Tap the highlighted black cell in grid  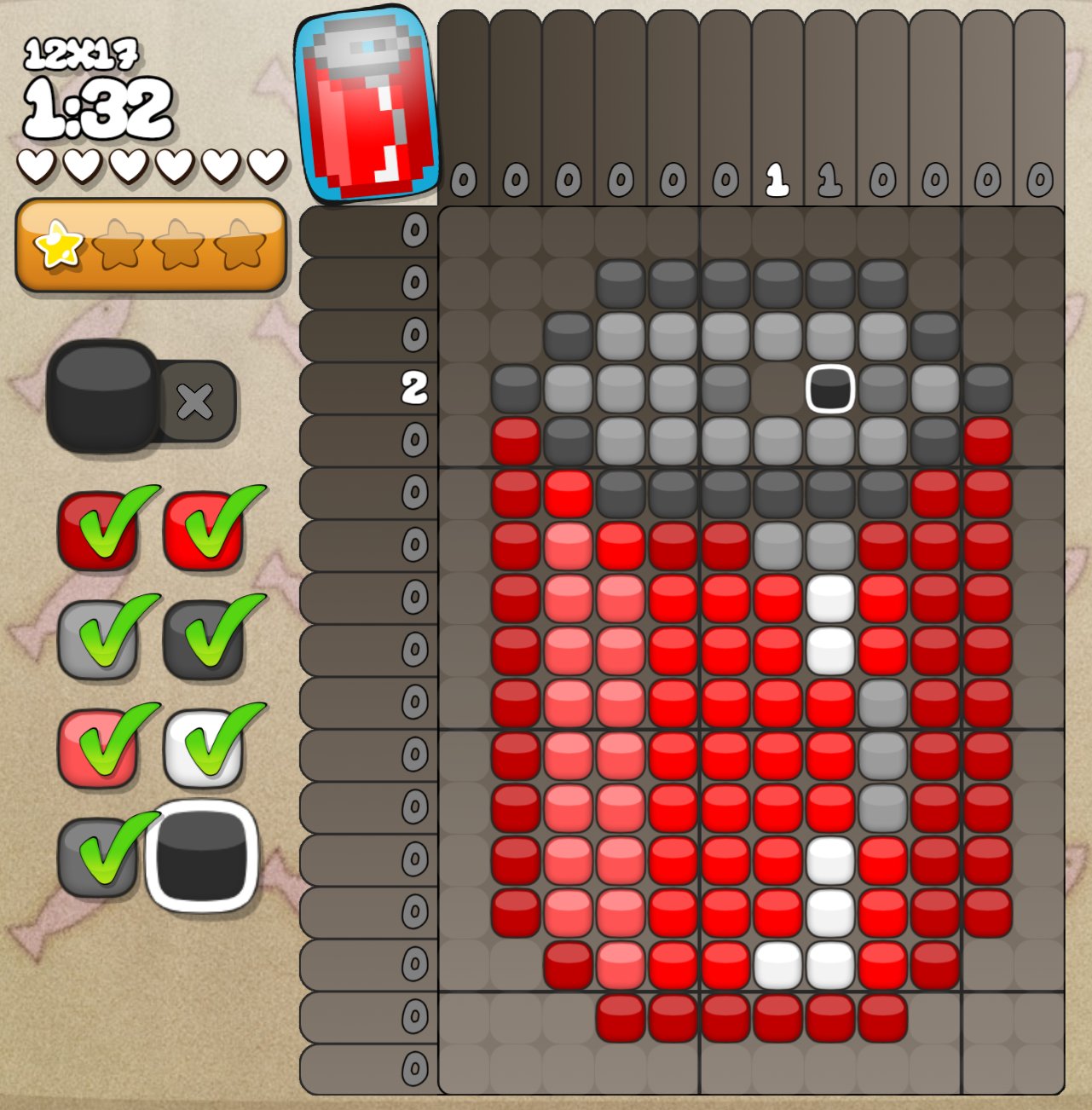coord(830,389)
